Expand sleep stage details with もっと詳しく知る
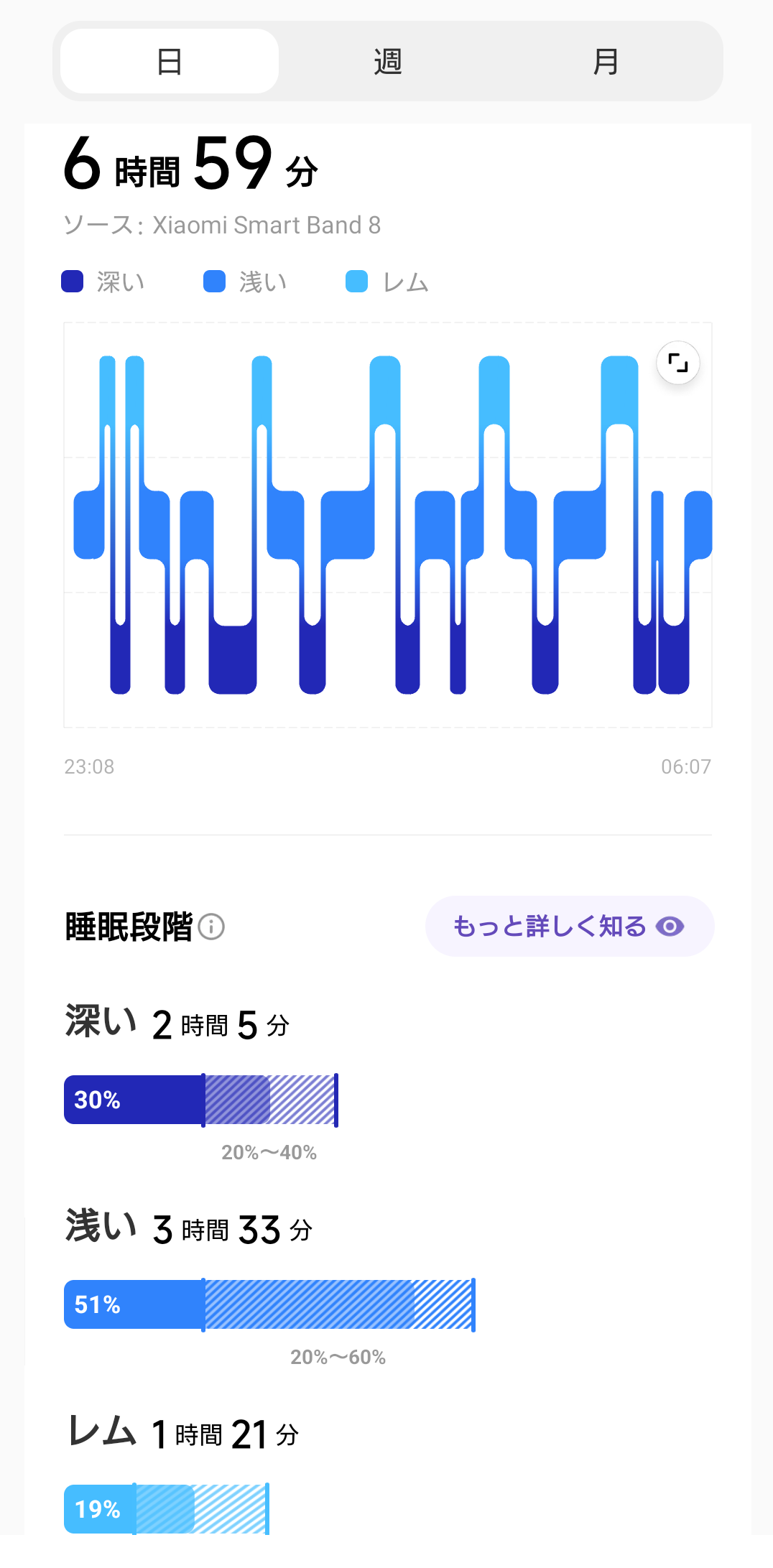The height and width of the screenshot is (1568, 773). [x=570, y=927]
